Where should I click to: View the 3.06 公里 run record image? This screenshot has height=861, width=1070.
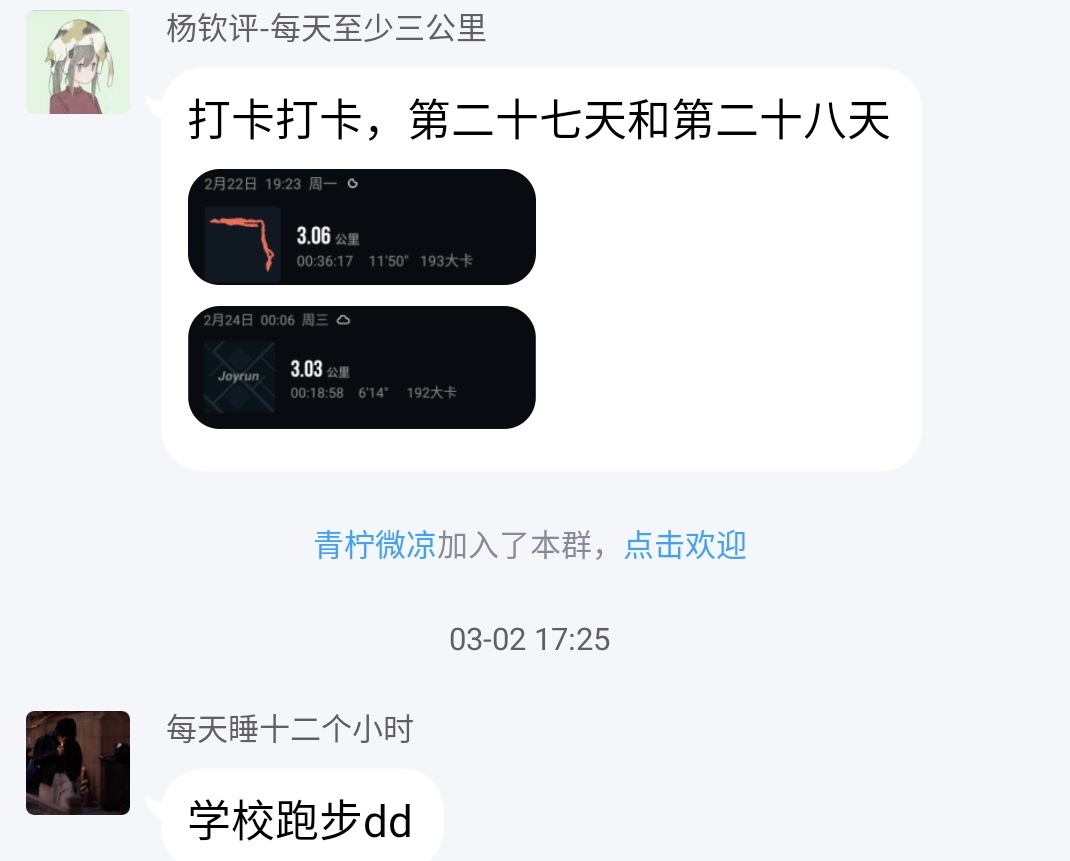click(361, 227)
